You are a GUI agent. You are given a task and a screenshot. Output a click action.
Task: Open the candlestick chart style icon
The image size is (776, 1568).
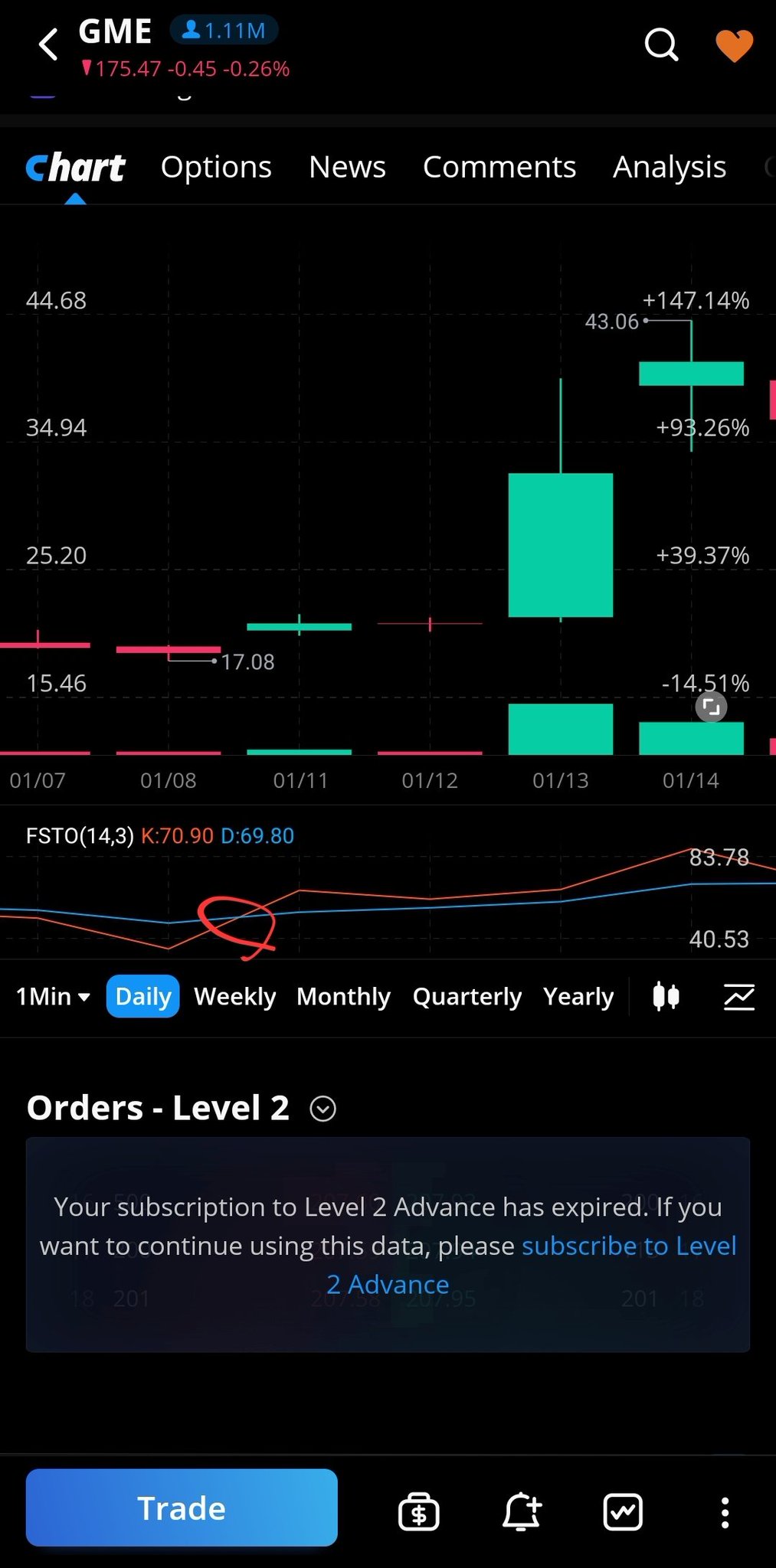pyautogui.click(x=666, y=996)
